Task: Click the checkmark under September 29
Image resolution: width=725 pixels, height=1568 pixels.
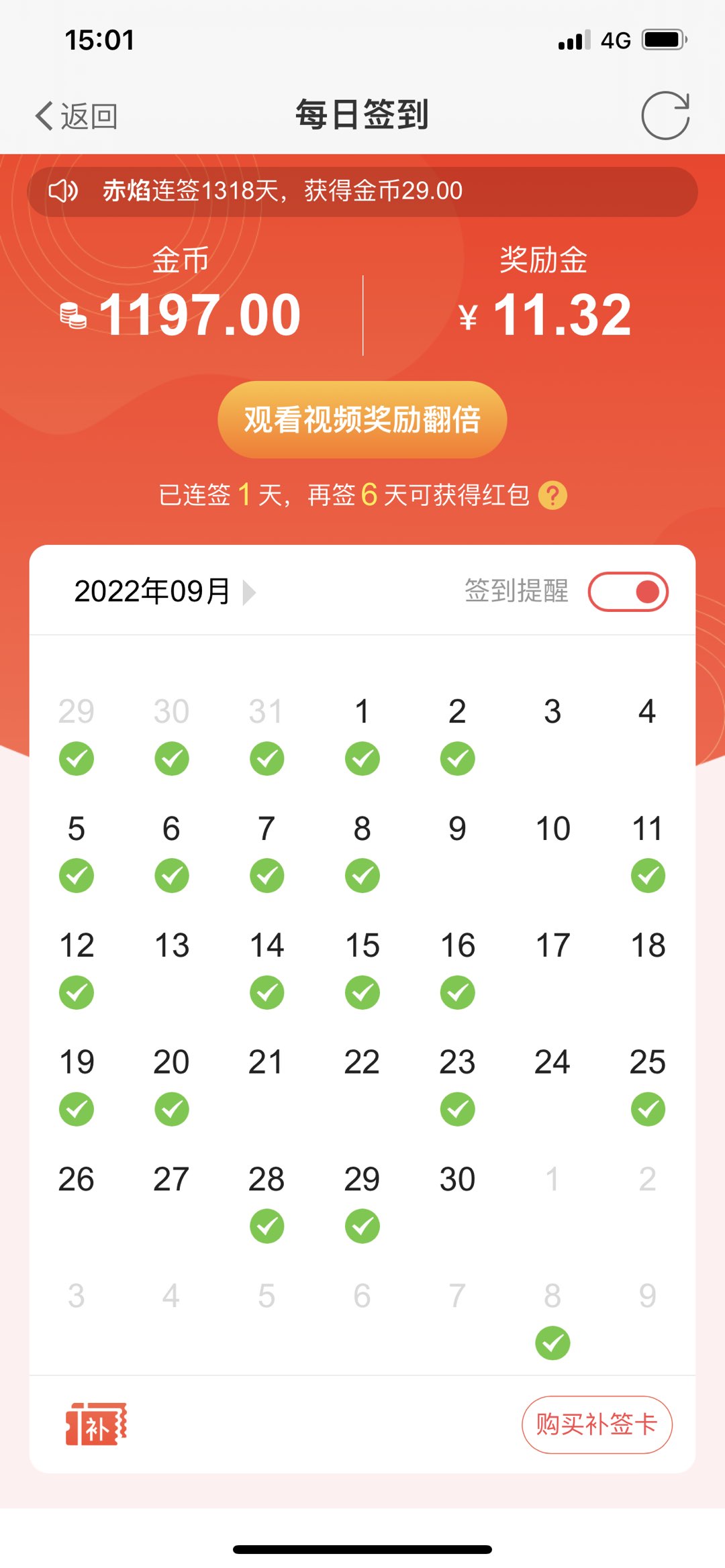Action: pos(361,1226)
